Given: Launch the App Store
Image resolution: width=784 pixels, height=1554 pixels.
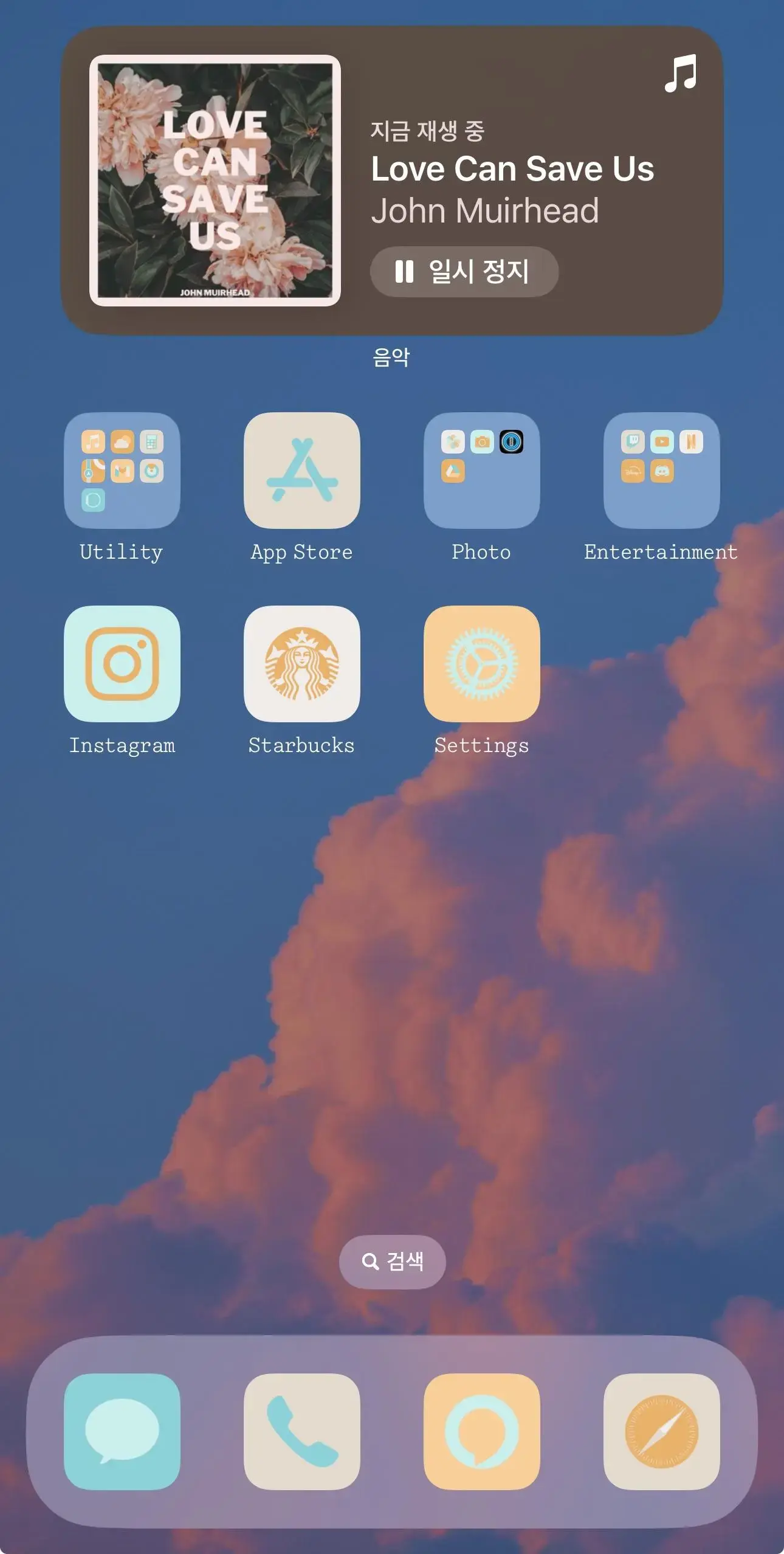Looking at the screenshot, I should point(301,471).
